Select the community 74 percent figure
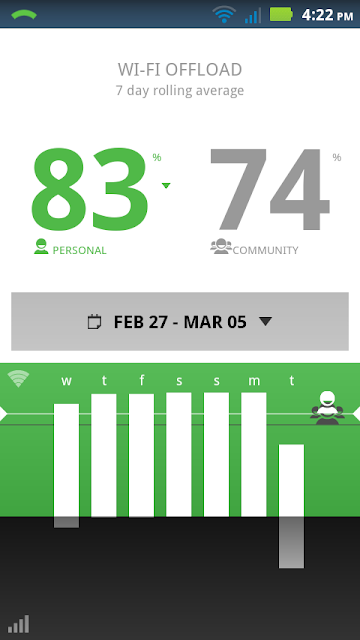 point(269,189)
